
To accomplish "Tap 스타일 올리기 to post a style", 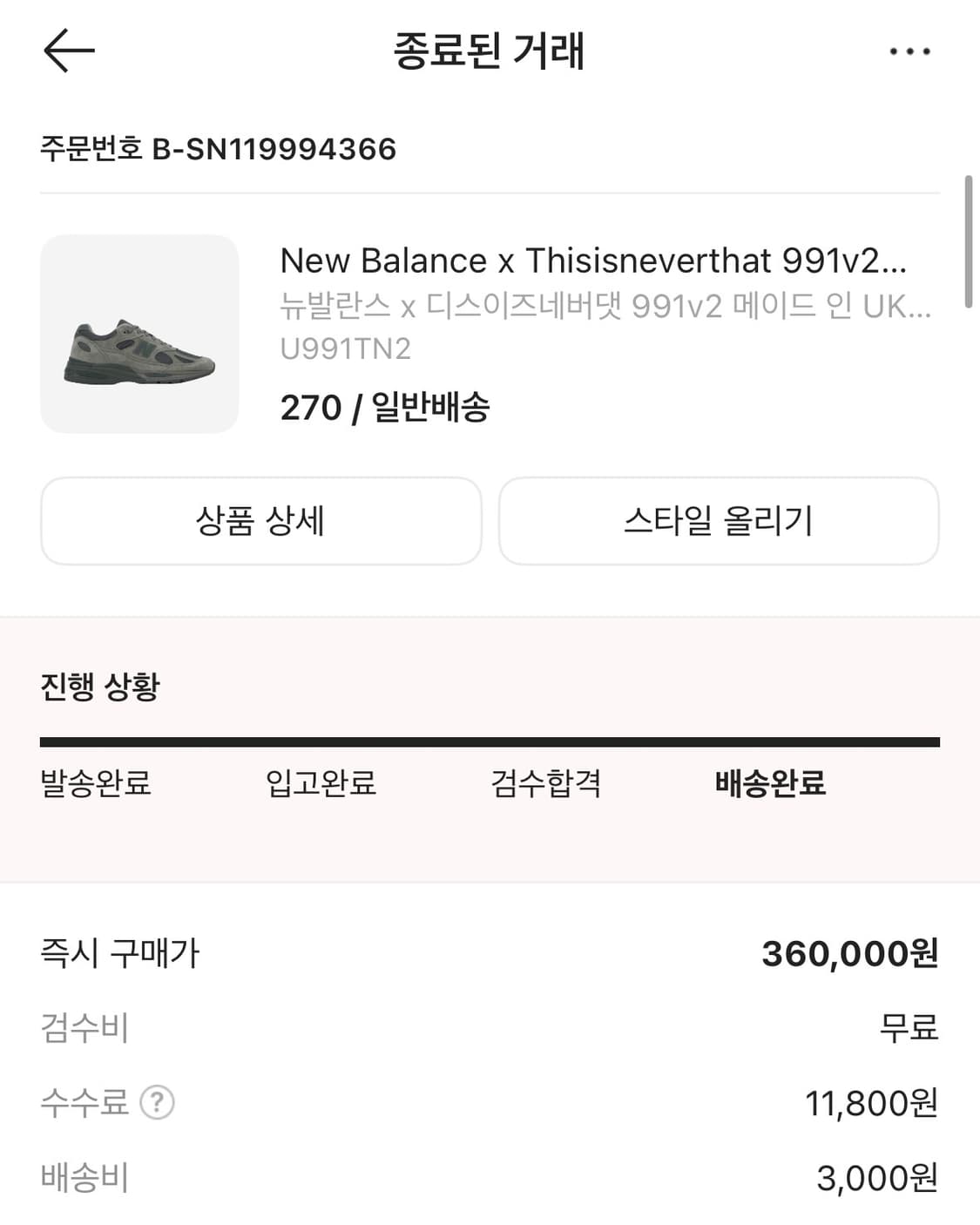I will tap(719, 520).
